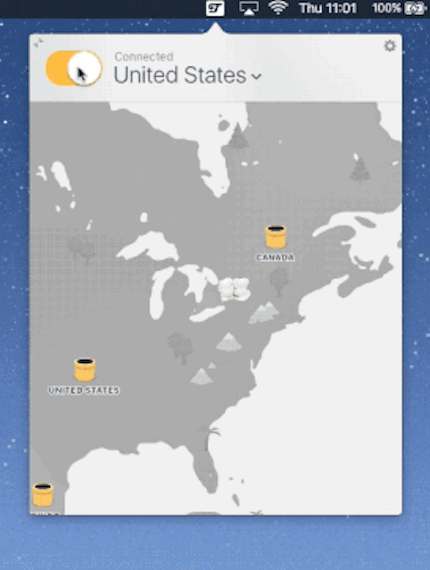Open the settings gear

(390, 46)
